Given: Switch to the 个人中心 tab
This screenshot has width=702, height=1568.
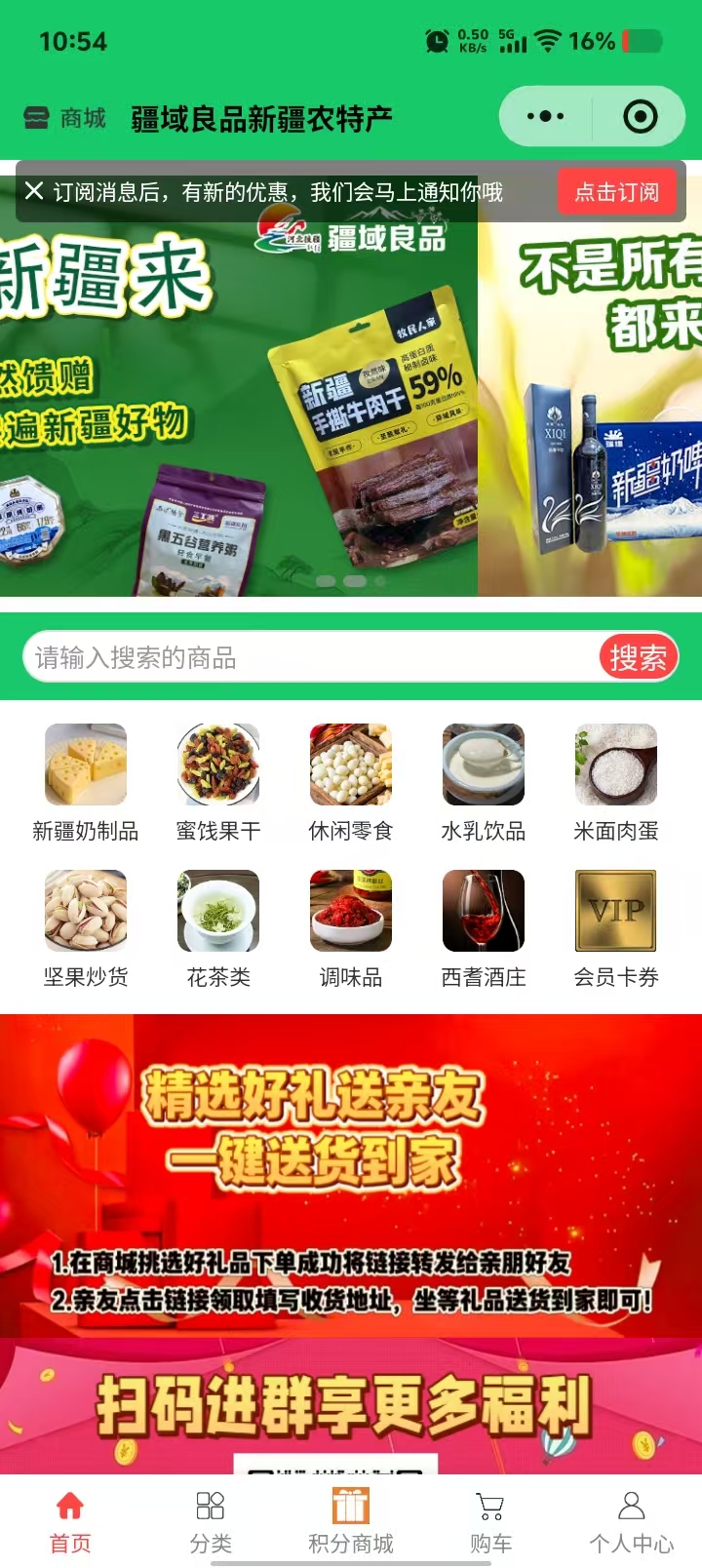Looking at the screenshot, I should (632, 1521).
